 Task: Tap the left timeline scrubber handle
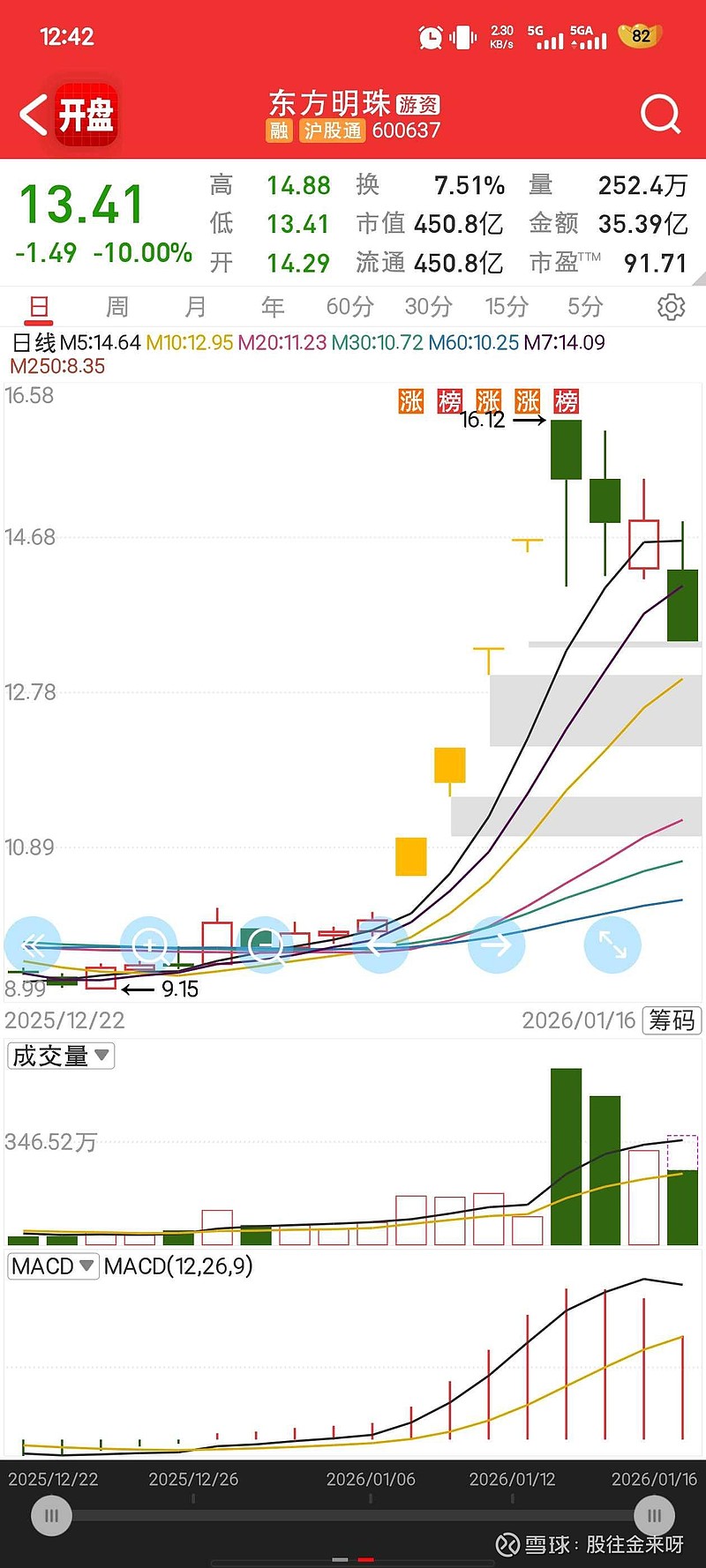51,1515
